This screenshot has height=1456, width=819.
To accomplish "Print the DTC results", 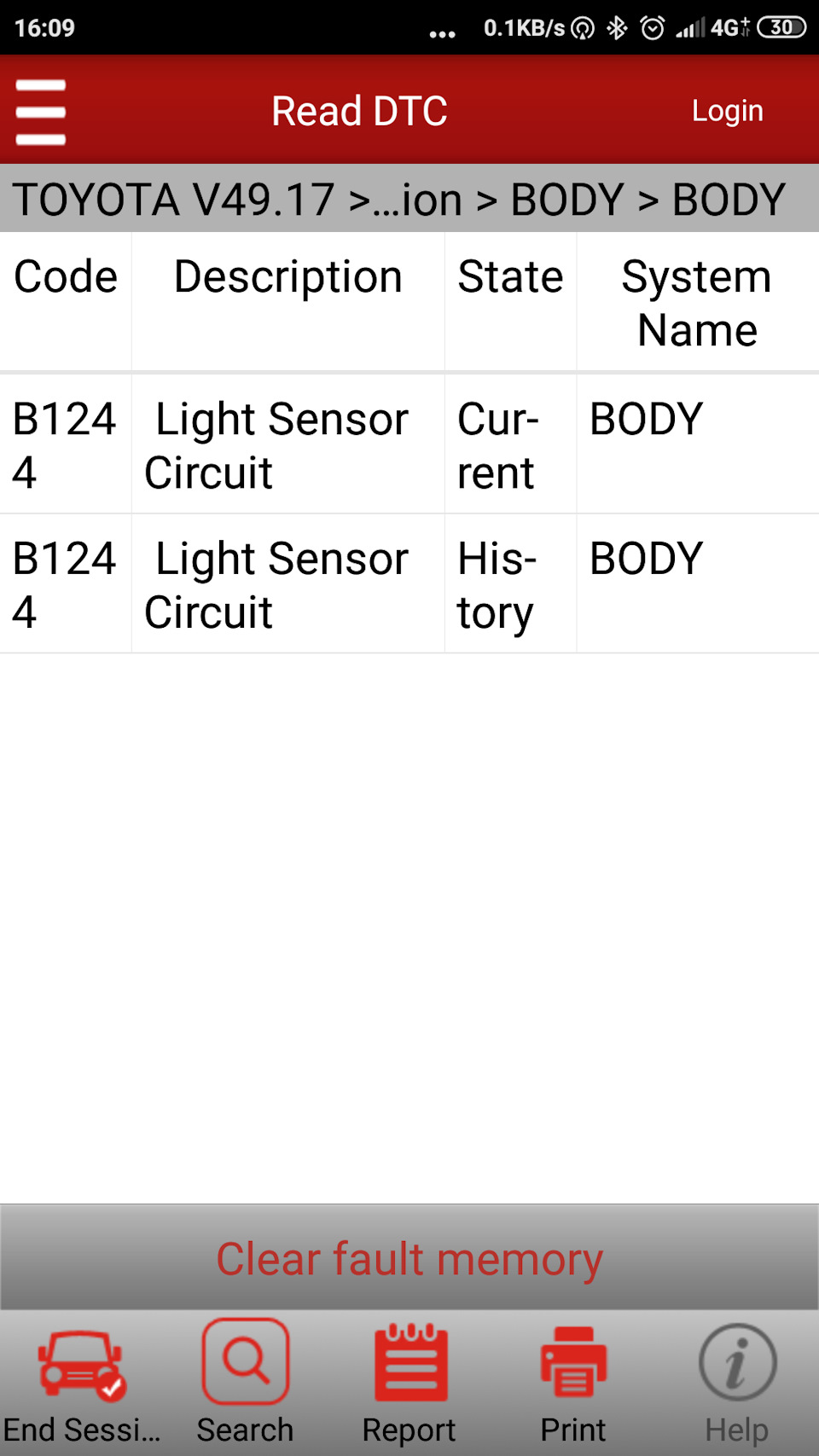I will [x=573, y=1382].
